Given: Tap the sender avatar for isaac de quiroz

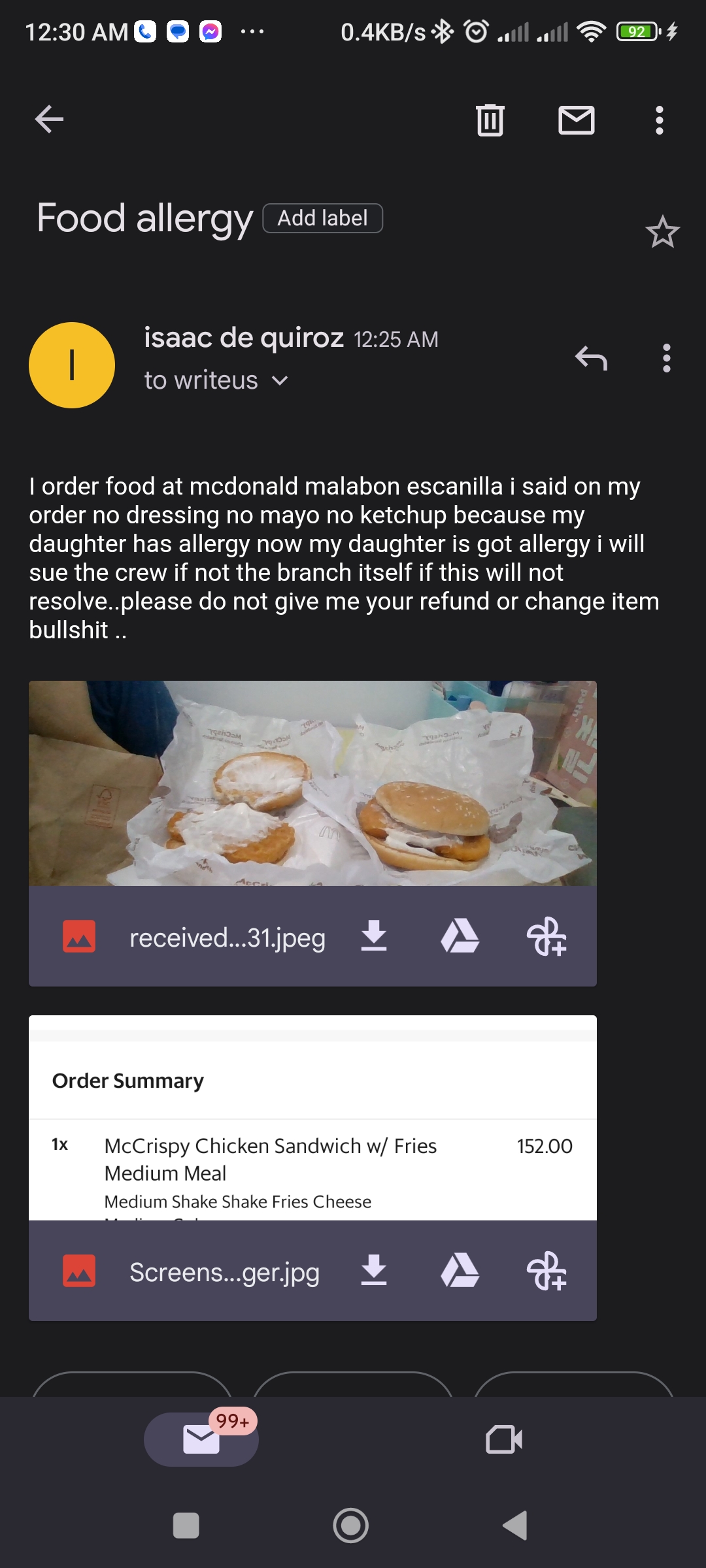Looking at the screenshot, I should pyautogui.click(x=72, y=364).
